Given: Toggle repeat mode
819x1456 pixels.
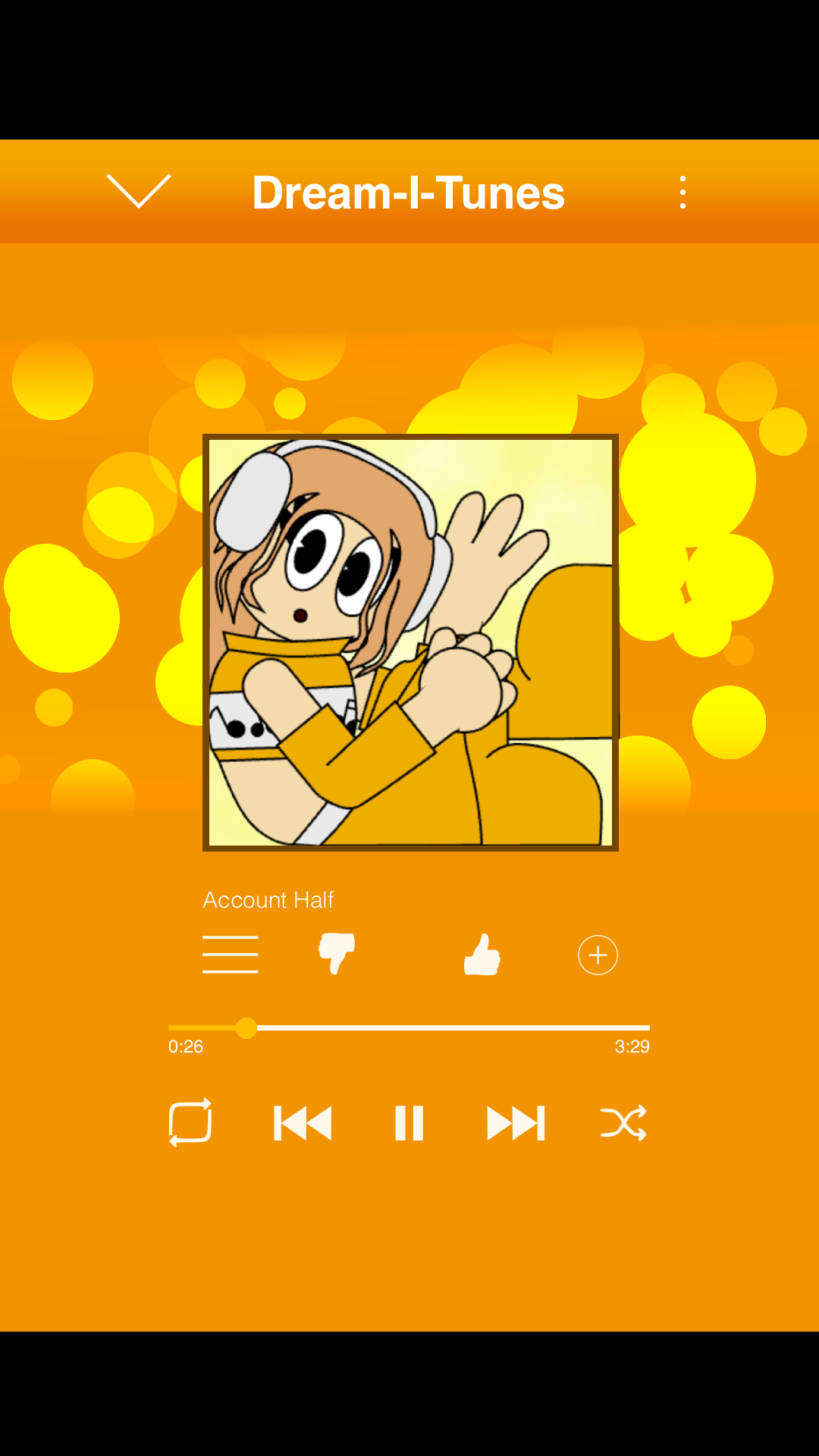Looking at the screenshot, I should [x=190, y=1123].
